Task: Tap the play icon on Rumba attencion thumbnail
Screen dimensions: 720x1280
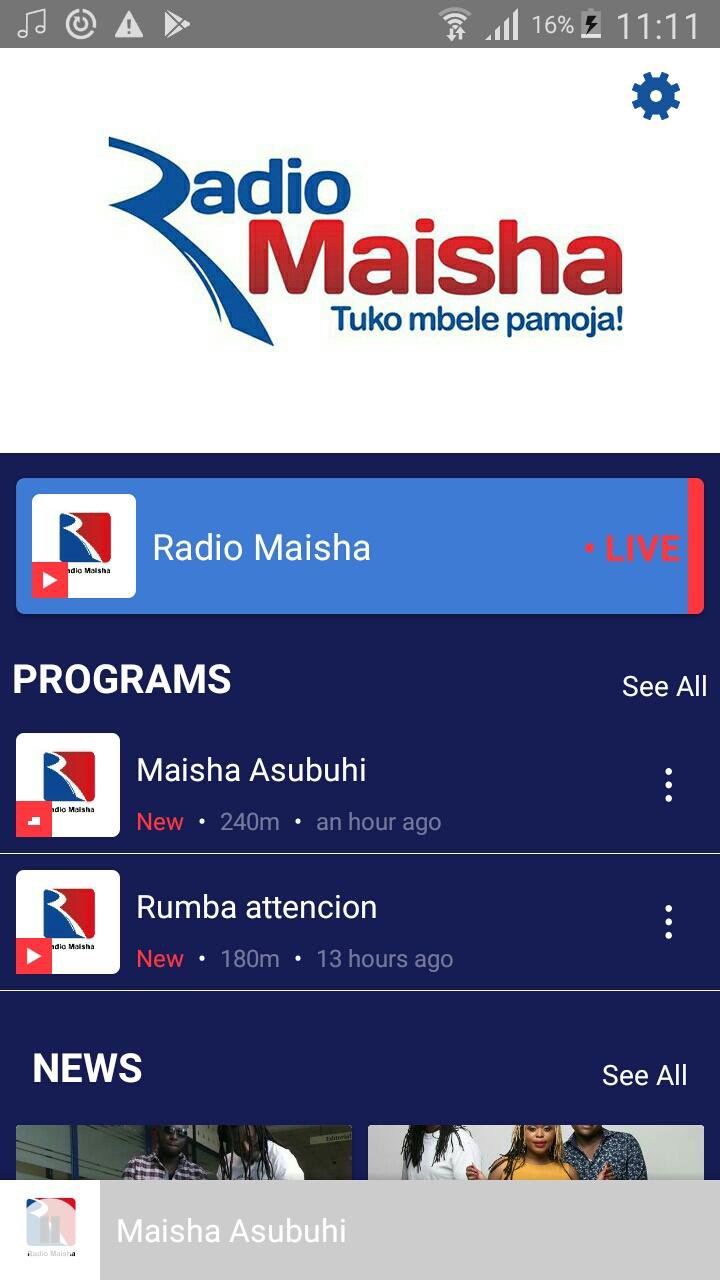Action: point(33,956)
